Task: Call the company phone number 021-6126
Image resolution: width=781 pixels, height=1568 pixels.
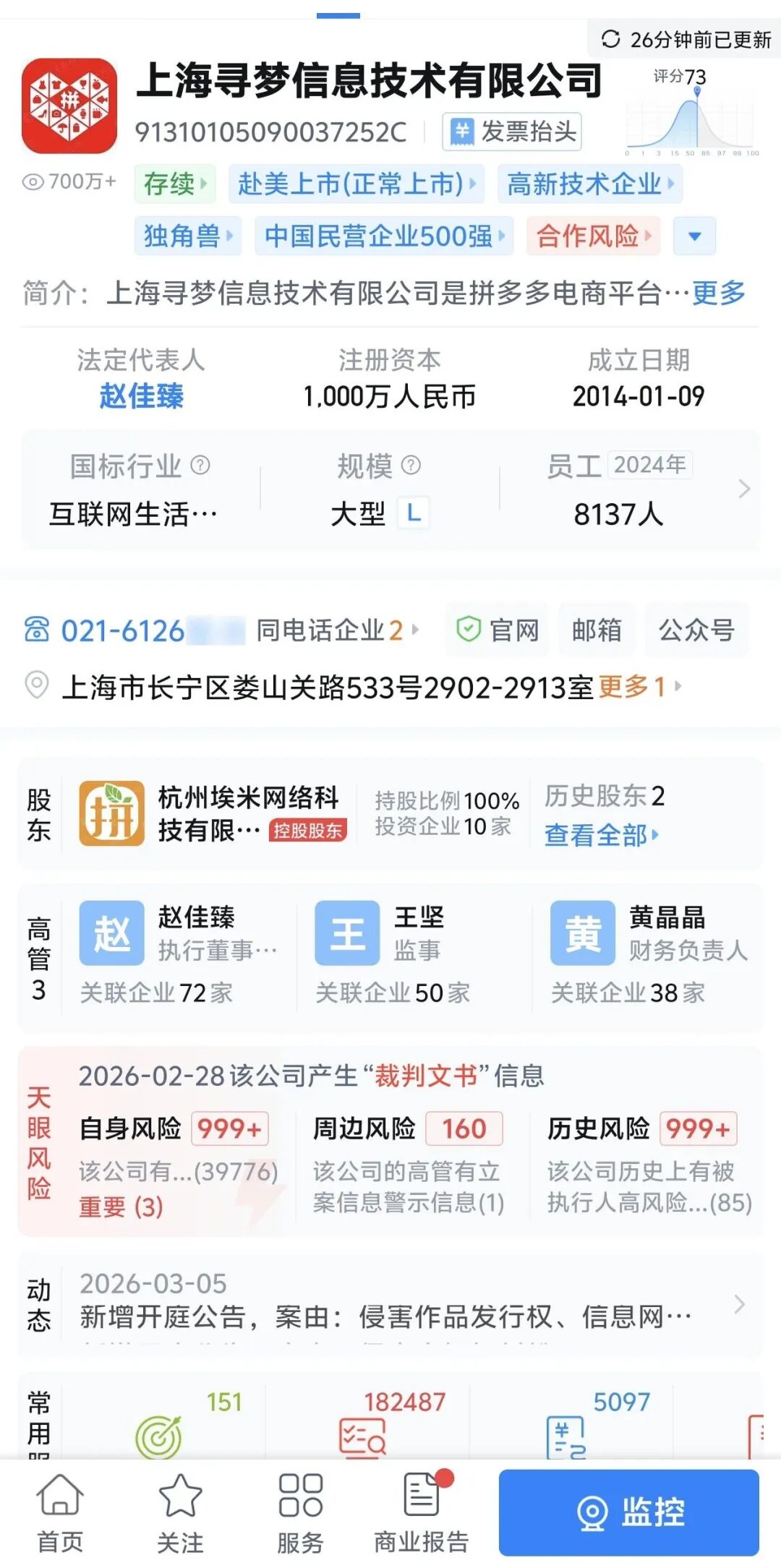Action: pos(123,631)
